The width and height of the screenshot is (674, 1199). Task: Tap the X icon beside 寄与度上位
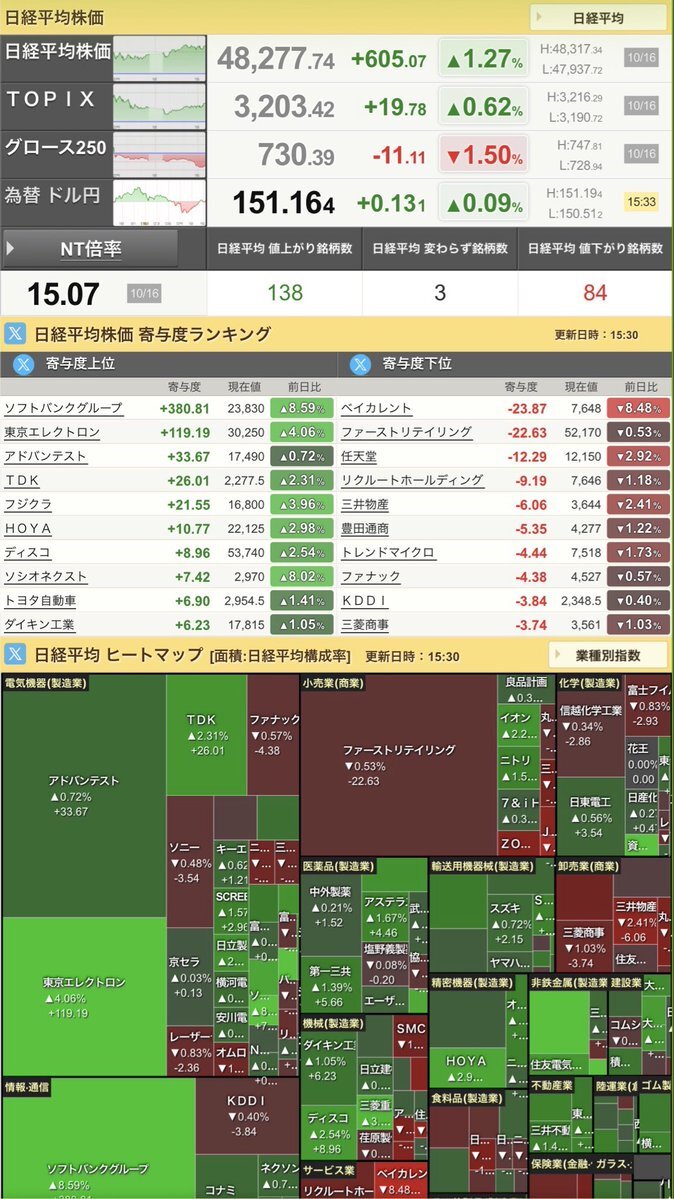coord(23,364)
